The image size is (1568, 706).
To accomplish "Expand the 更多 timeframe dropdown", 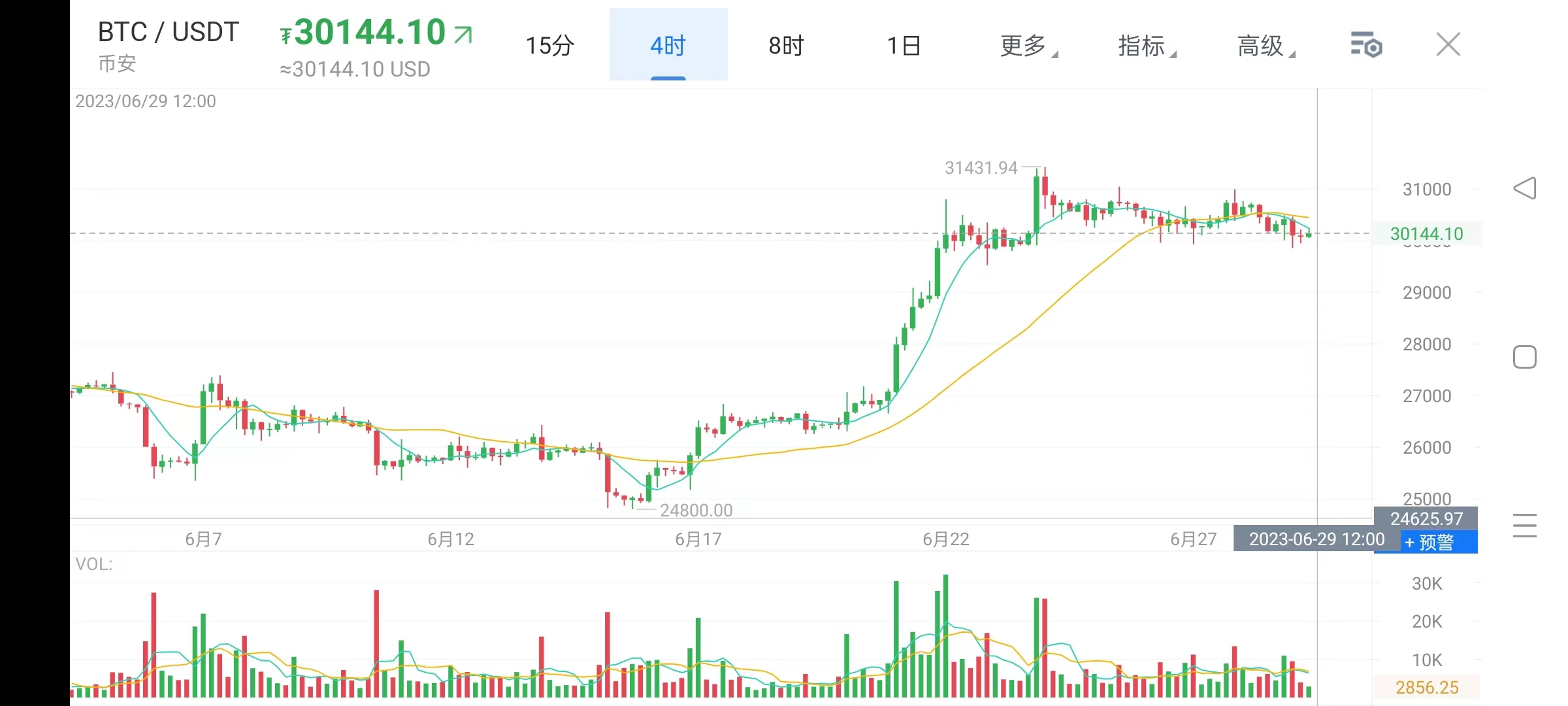I will tap(1027, 46).
